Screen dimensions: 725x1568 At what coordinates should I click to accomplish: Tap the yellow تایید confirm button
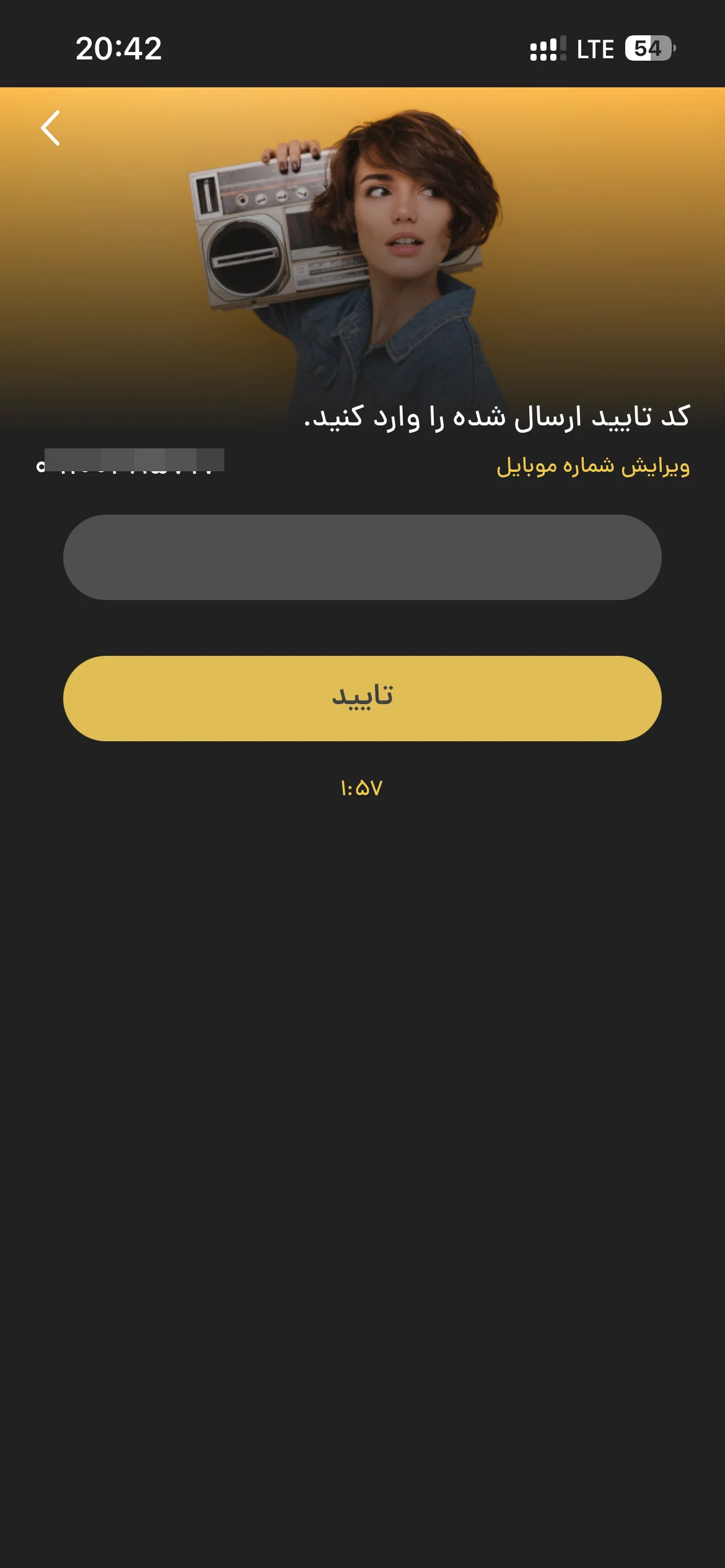tap(362, 699)
